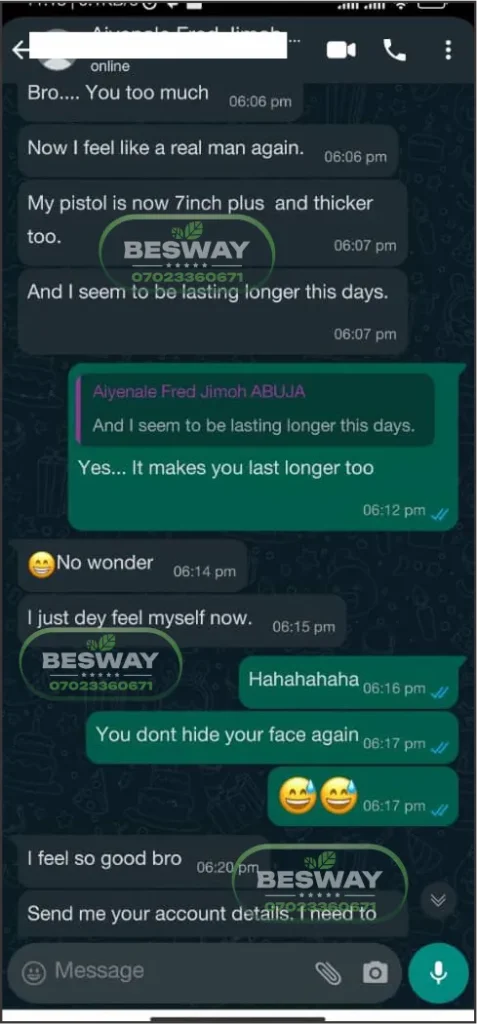This screenshot has width=477, height=1024.
Task: Tap the quoted "And I seem to be lasting longer" reply
Action: (255, 409)
